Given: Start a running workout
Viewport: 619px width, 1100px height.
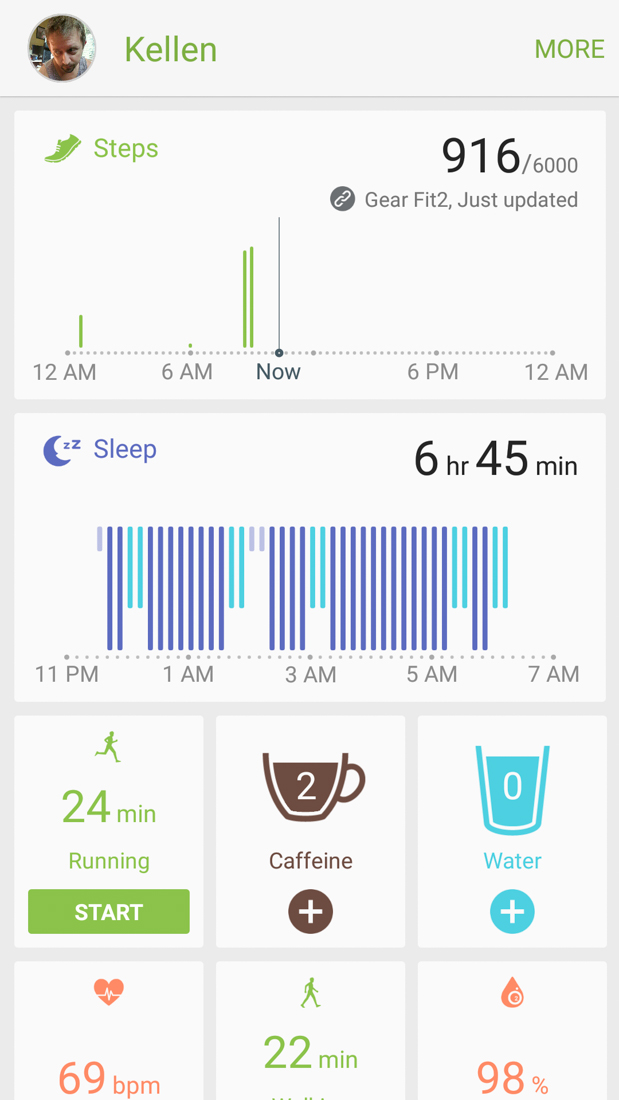Looking at the screenshot, I should pyautogui.click(x=108, y=912).
